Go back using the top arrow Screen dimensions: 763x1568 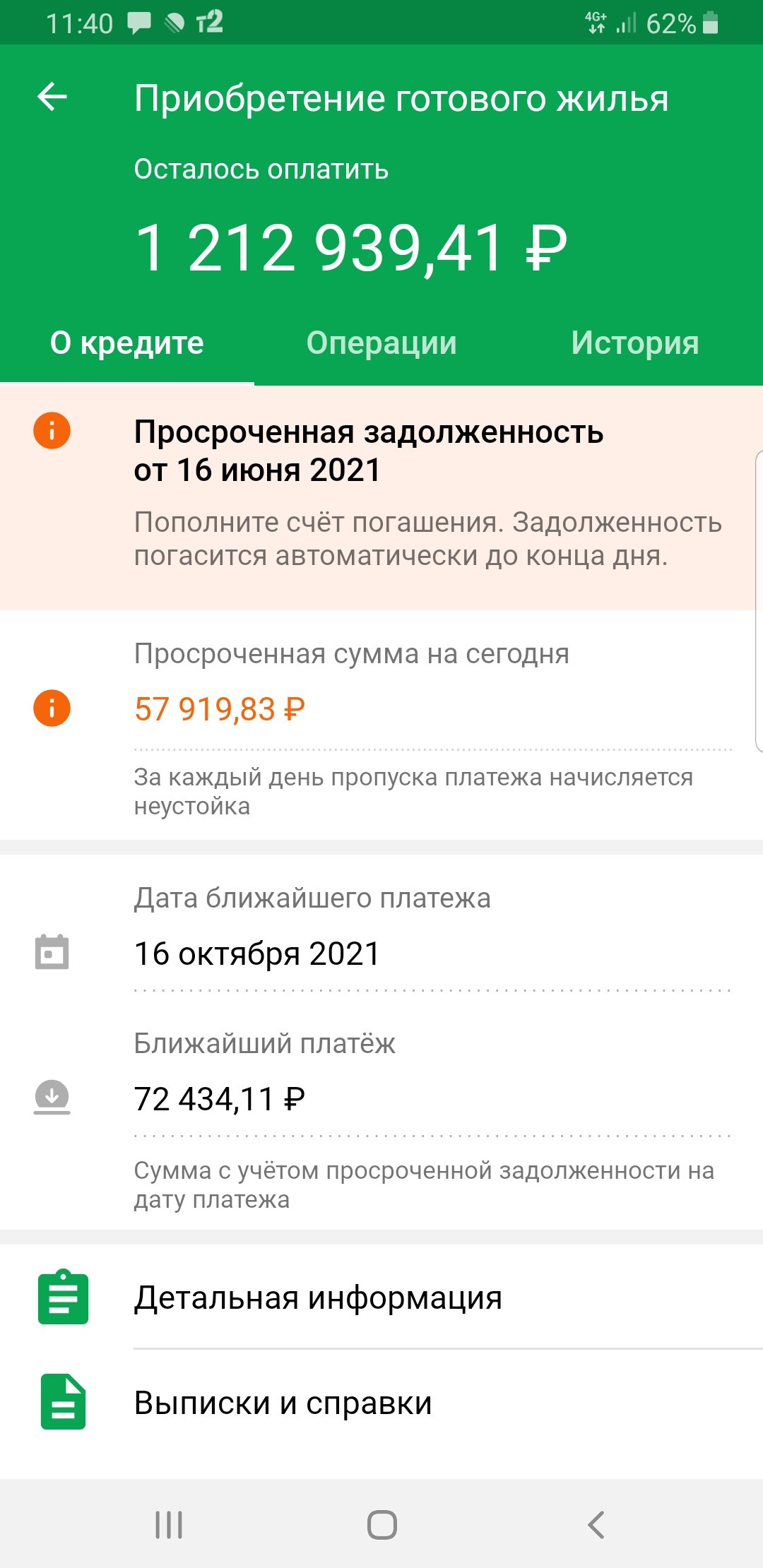52,97
